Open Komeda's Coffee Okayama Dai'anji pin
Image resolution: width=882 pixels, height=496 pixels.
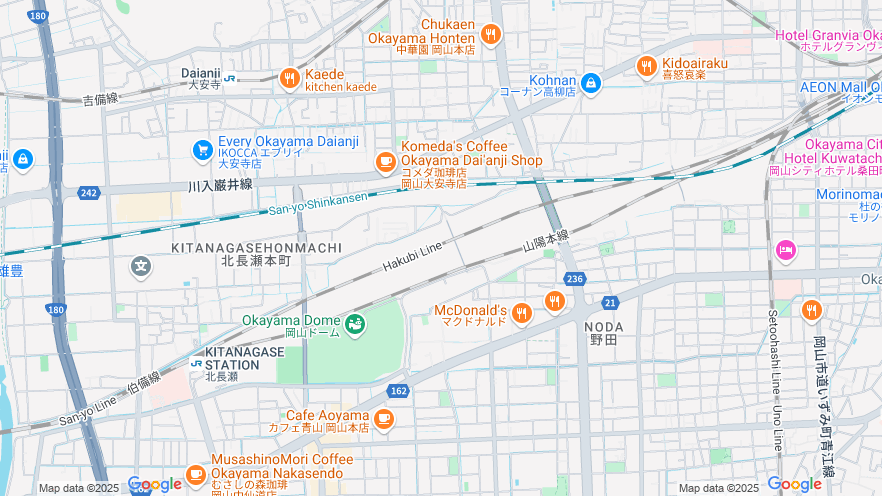[x=385, y=161]
